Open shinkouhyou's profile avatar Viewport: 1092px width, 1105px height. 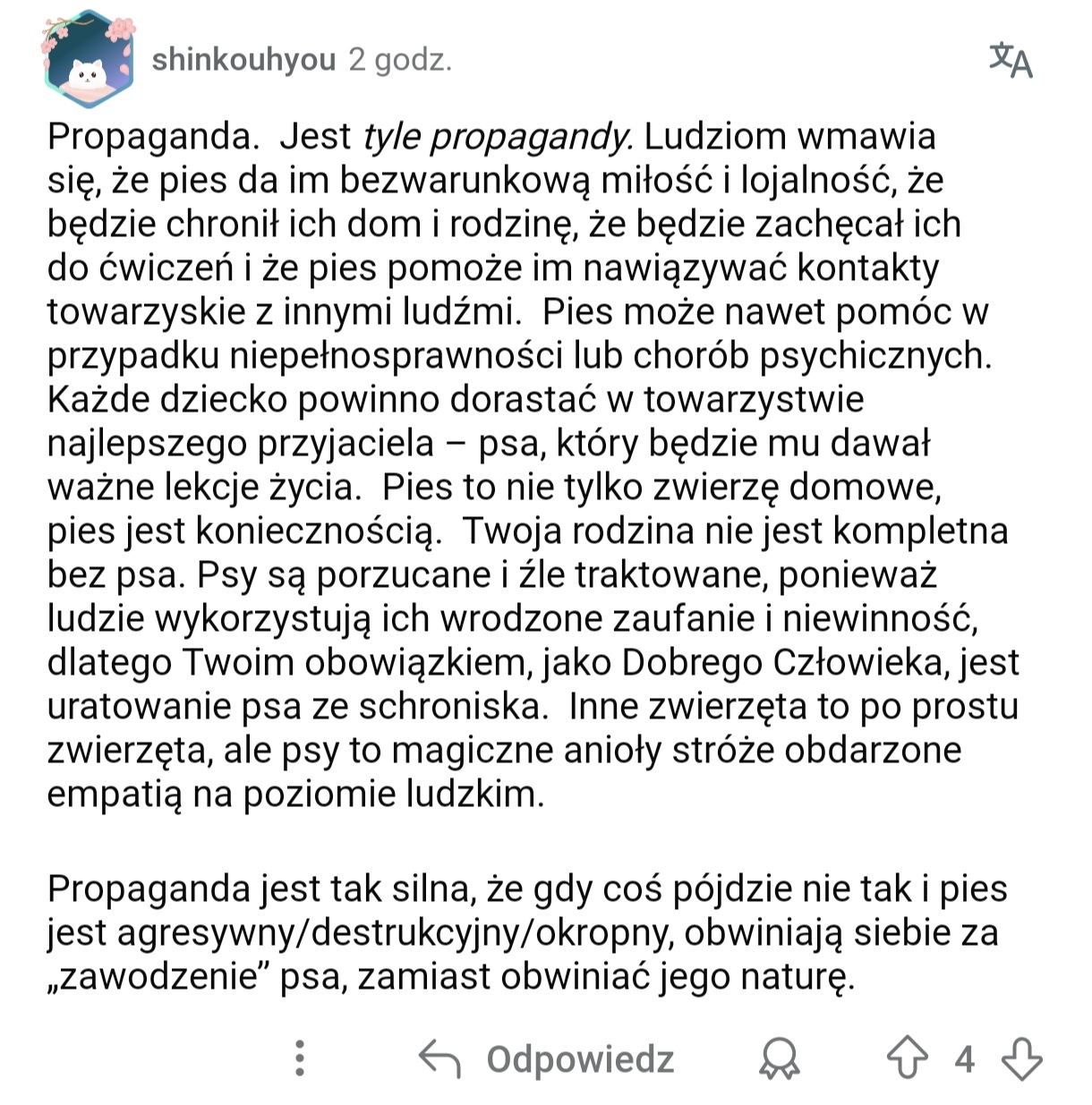point(89,61)
